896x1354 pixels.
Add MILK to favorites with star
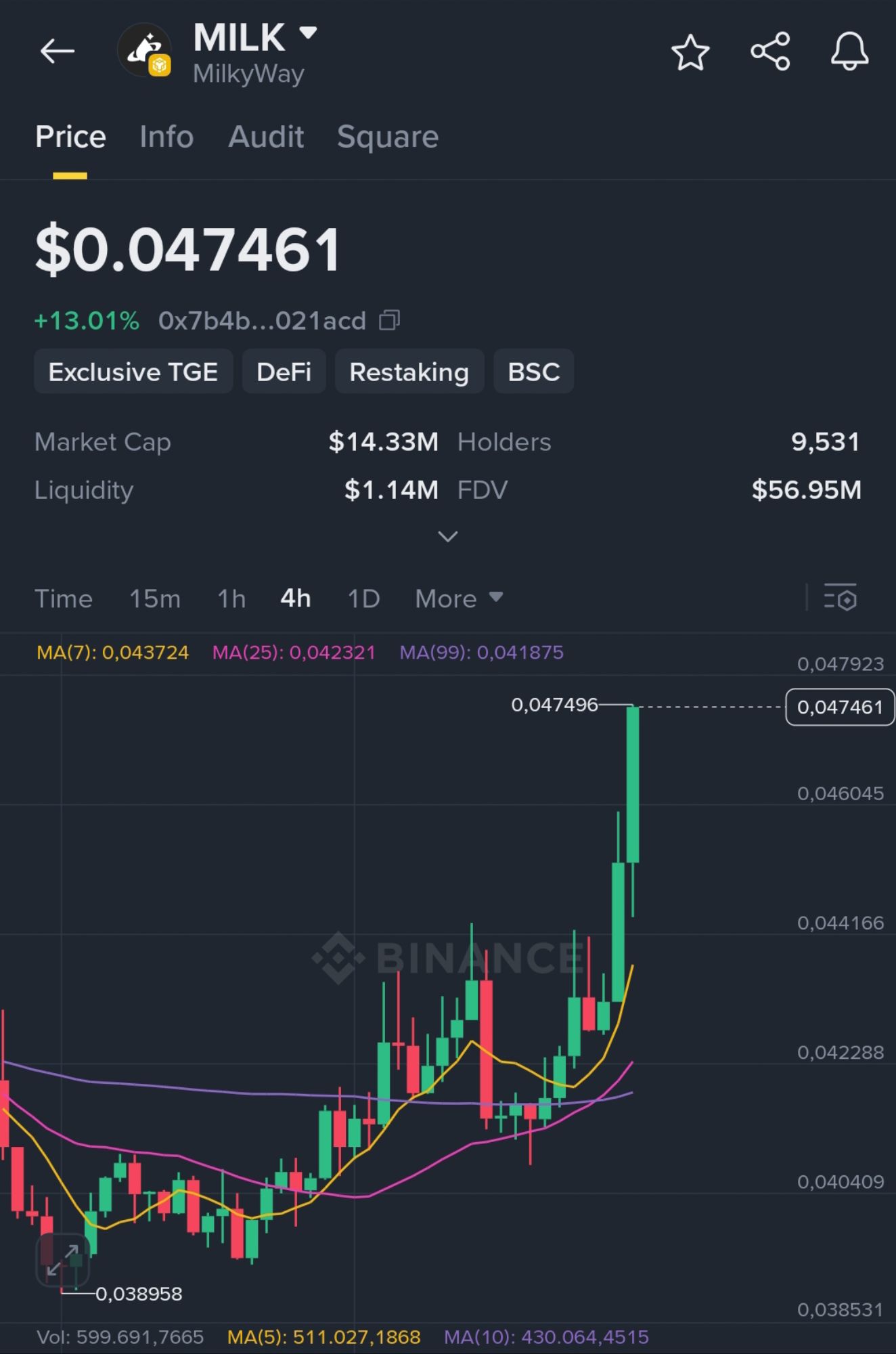pyautogui.click(x=690, y=52)
